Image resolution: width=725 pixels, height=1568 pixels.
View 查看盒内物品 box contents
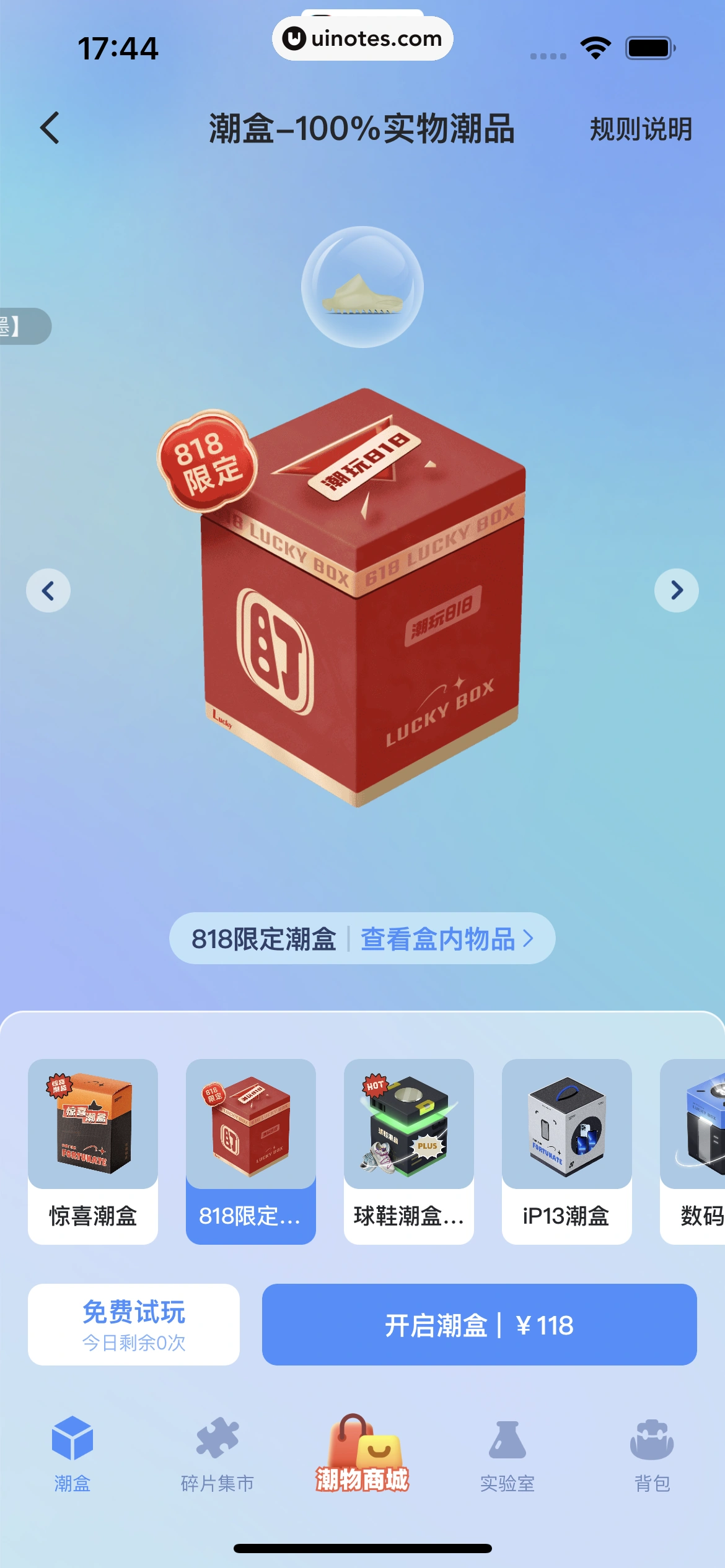coord(446,939)
